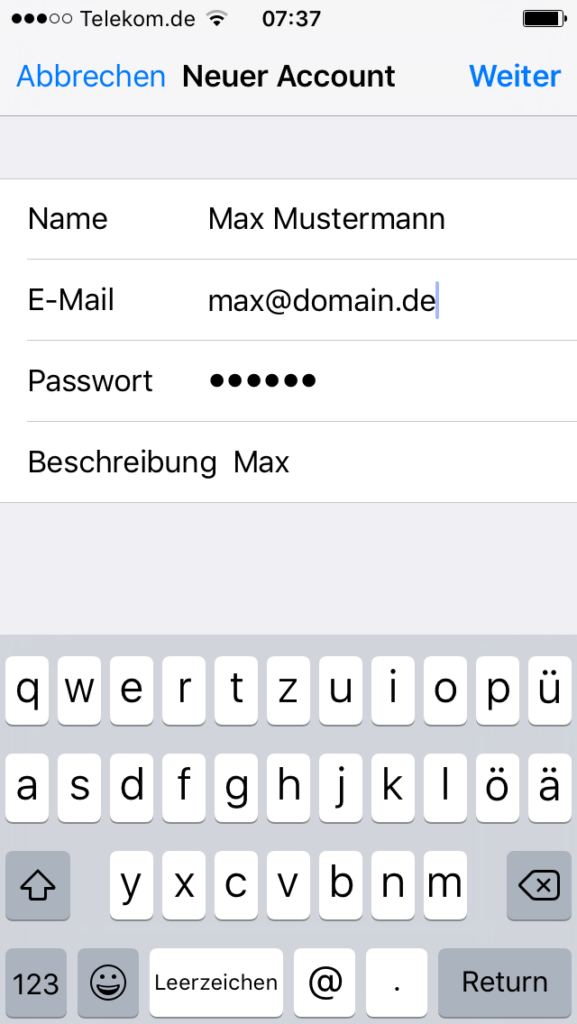Focus the Passwort field
The height and width of the screenshot is (1024, 577).
[x=288, y=381]
